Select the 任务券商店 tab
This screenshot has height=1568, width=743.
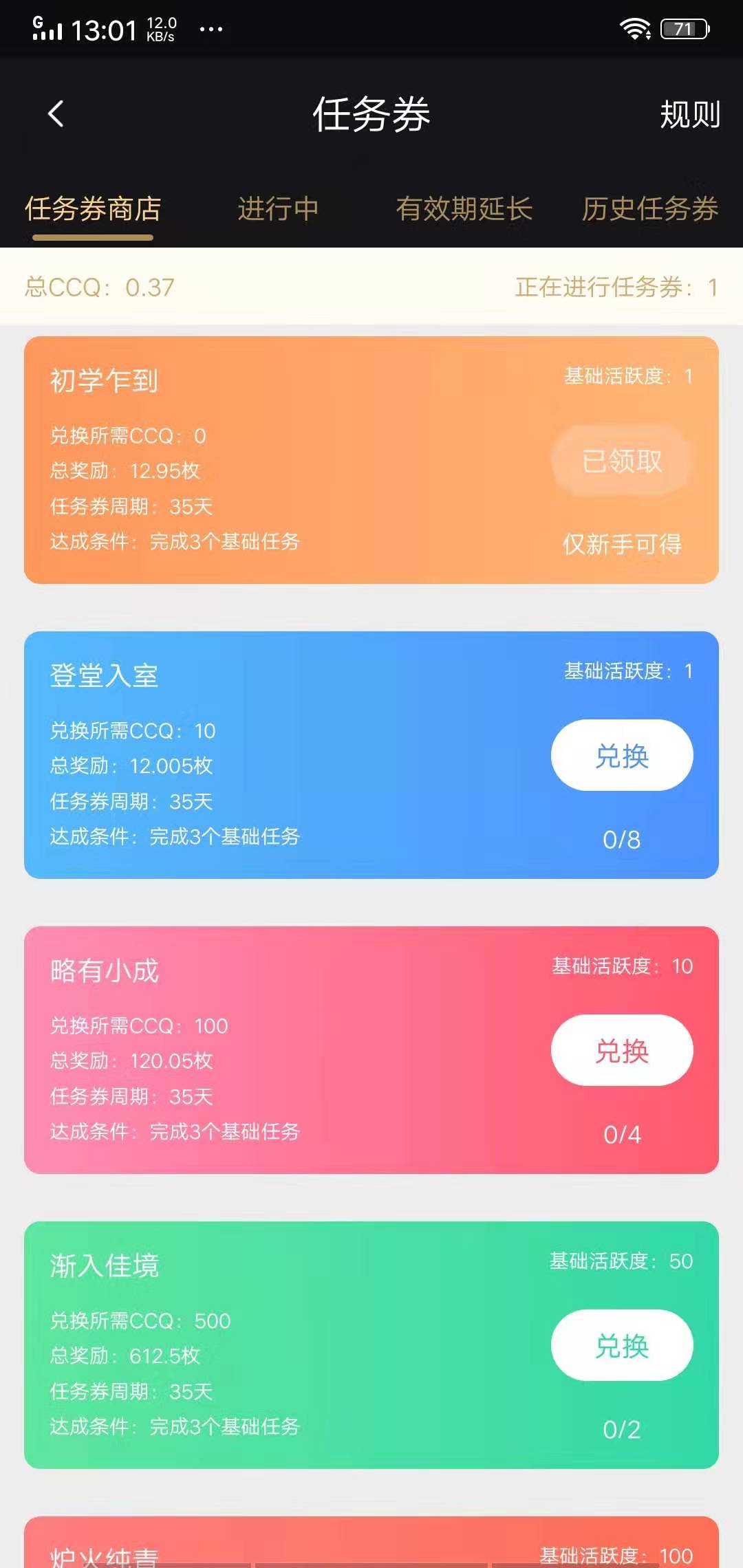93,210
